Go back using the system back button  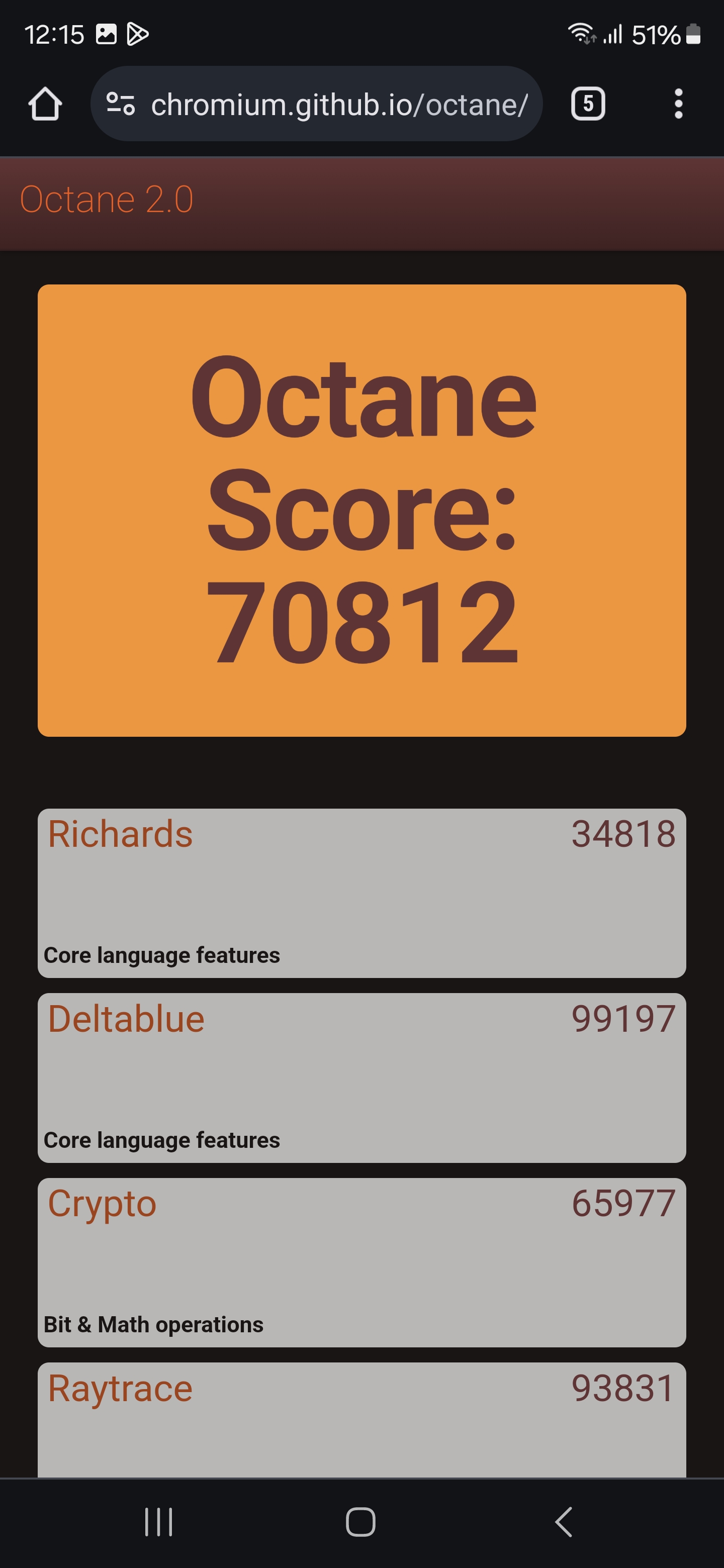[564, 1522]
